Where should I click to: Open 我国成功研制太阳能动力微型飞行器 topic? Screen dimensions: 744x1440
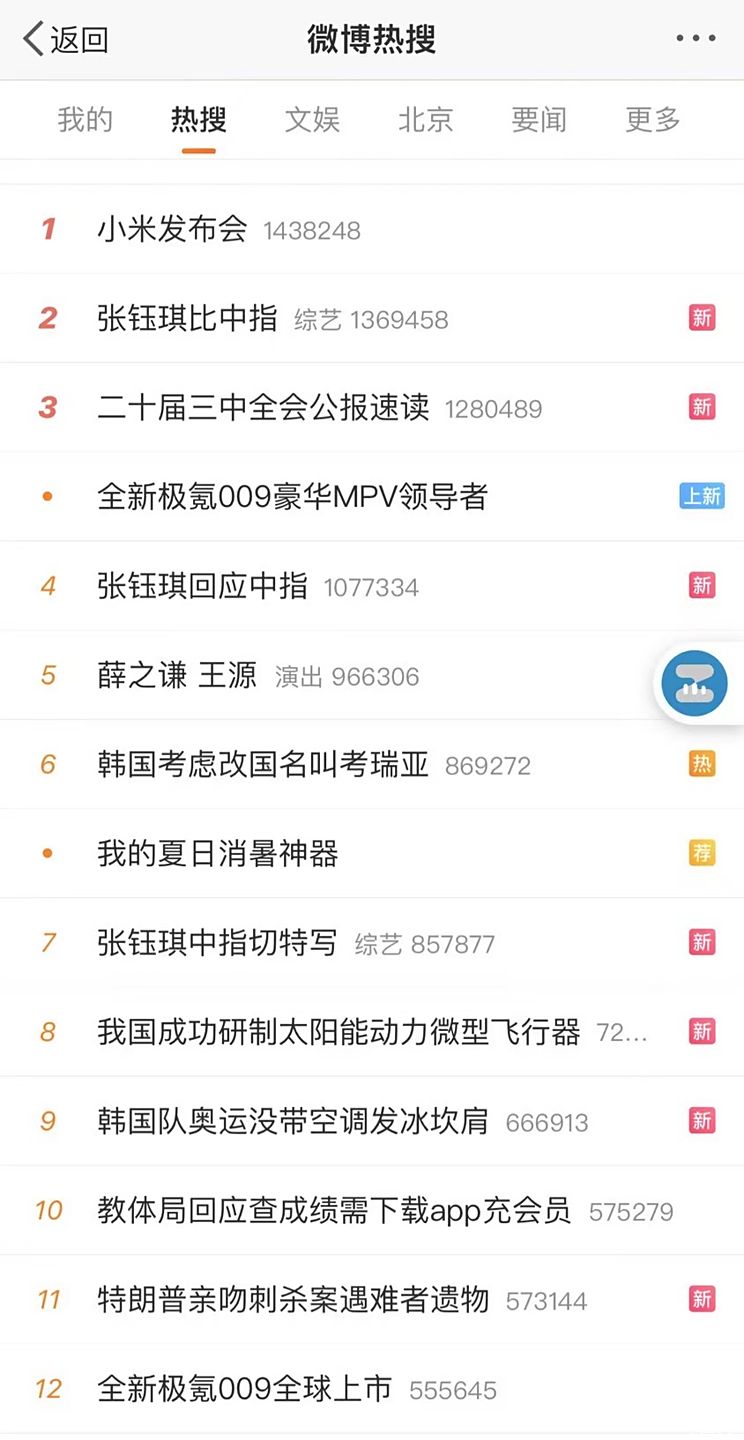click(372, 1032)
